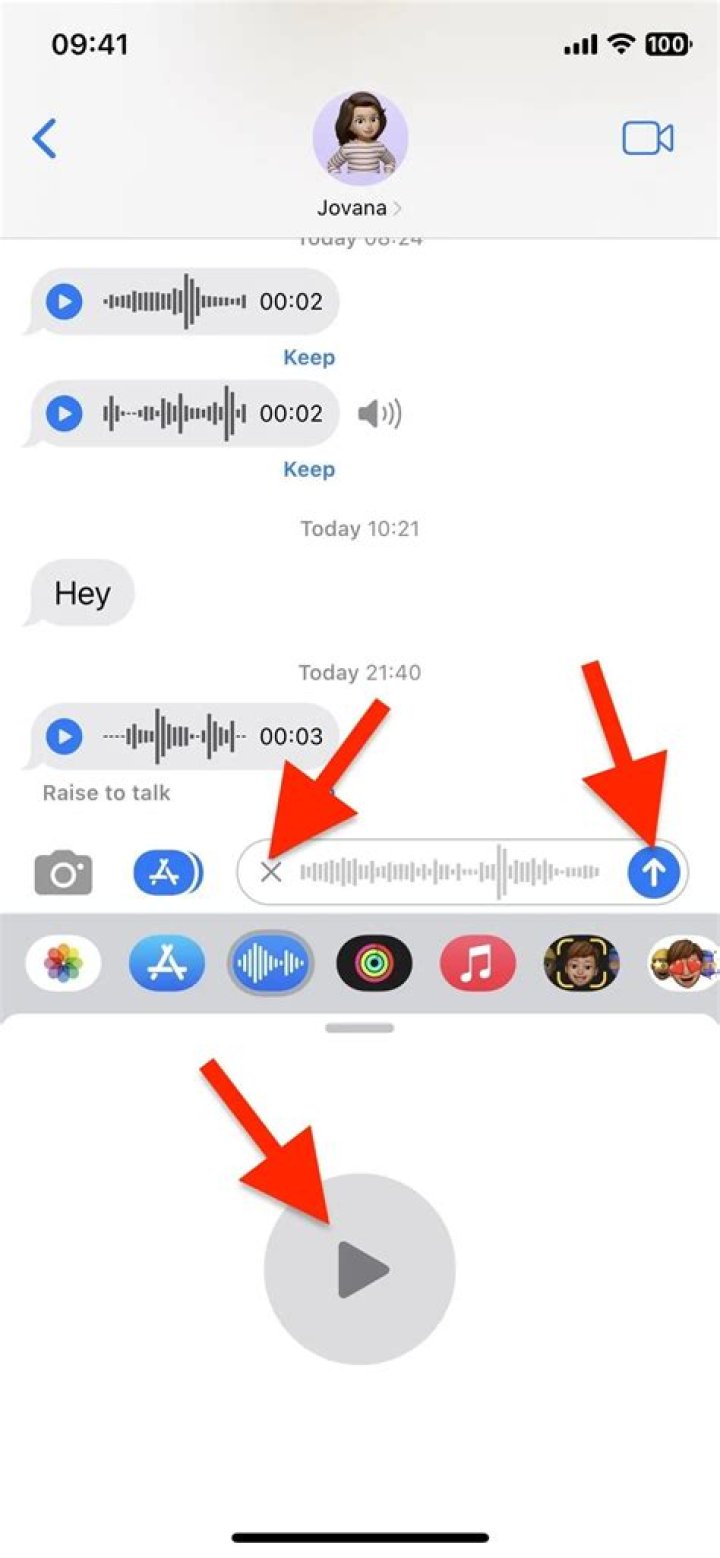Play the first 00:02 audio message

[65, 301]
